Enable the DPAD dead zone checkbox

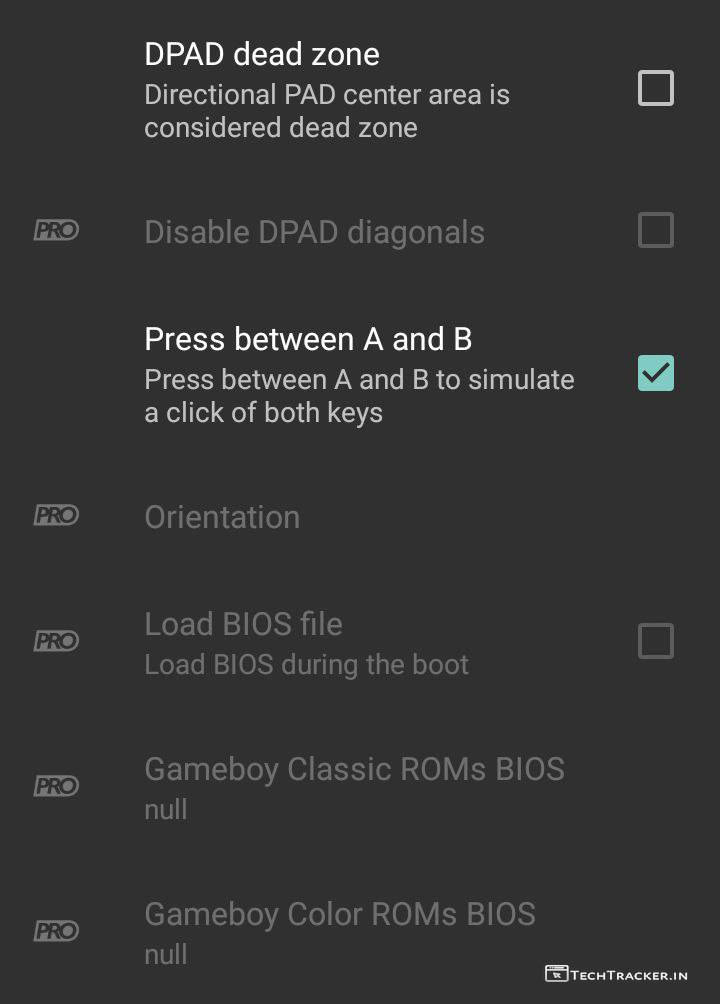[x=656, y=89]
